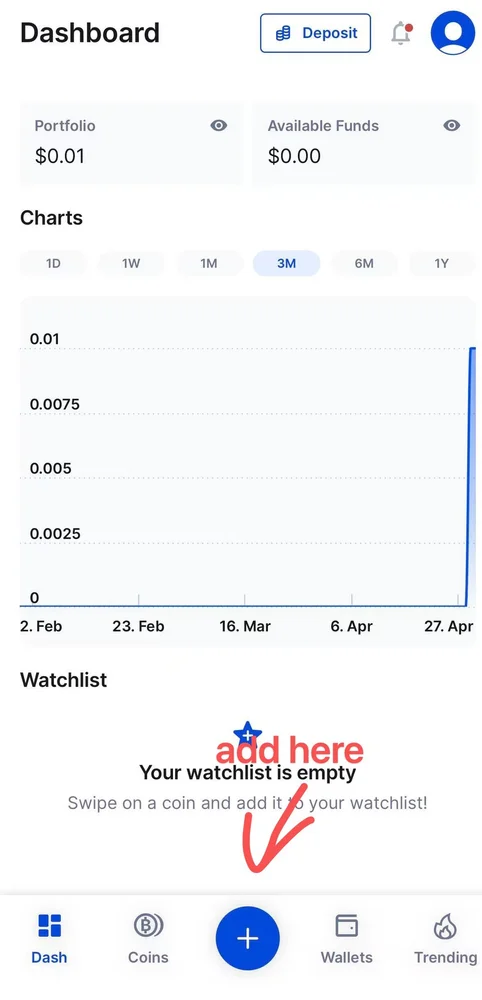Select the 3M chart range
482x1000 pixels.
286,263
